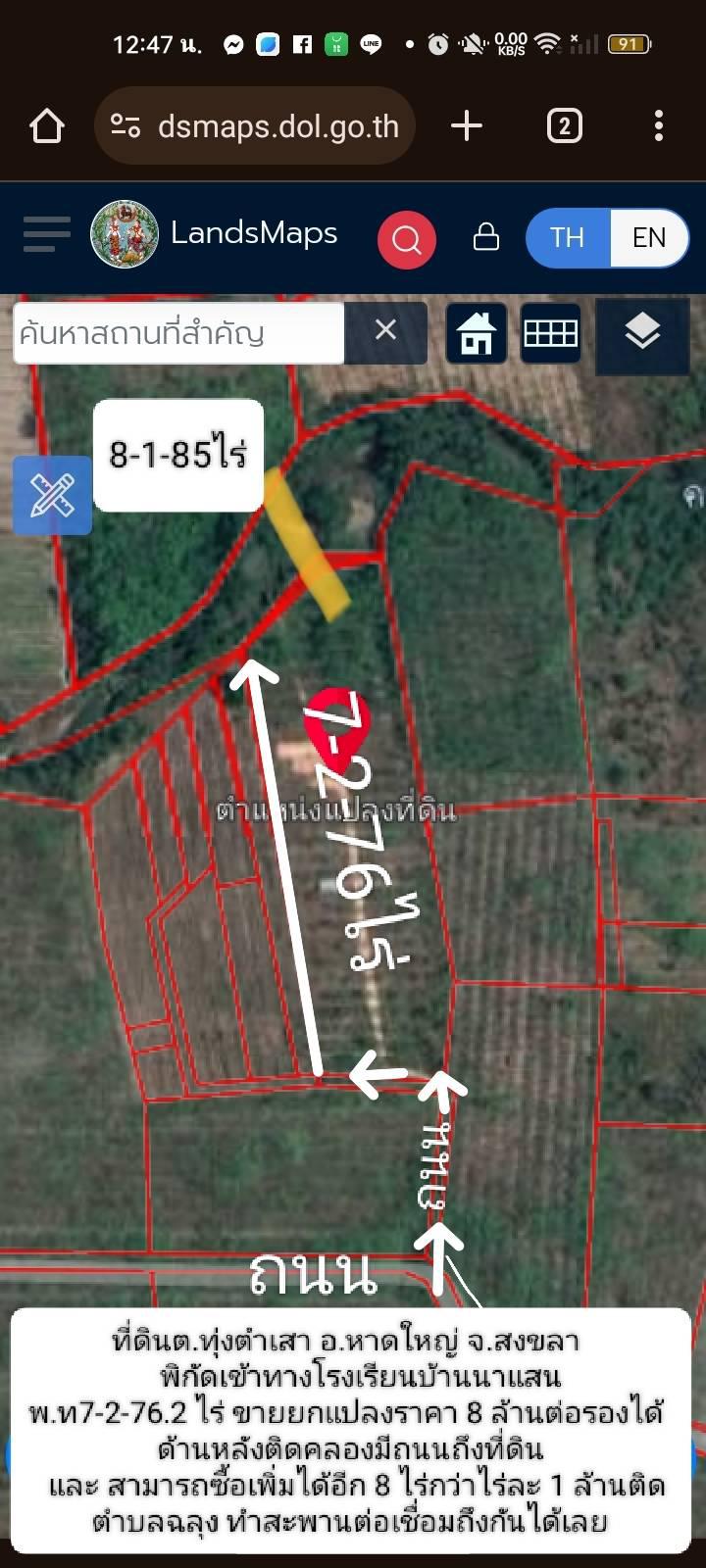This screenshot has width=706, height=1568.
Task: Open the map layers selector
Action: click(x=641, y=333)
